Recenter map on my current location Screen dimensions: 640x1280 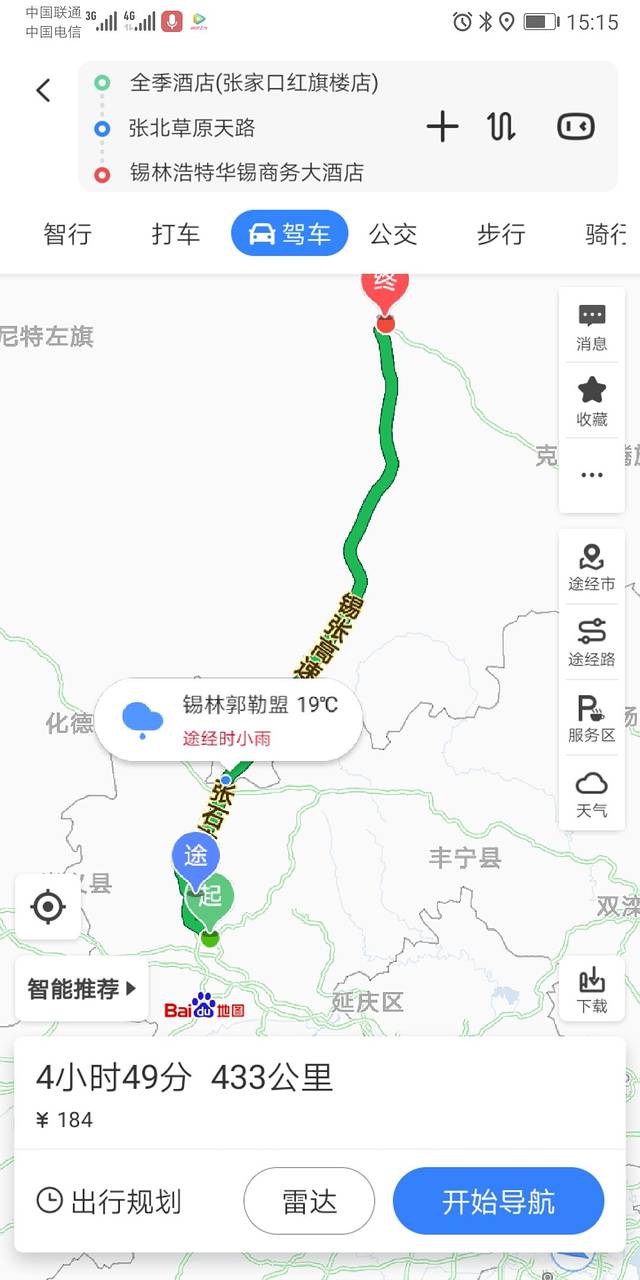pyautogui.click(x=48, y=907)
